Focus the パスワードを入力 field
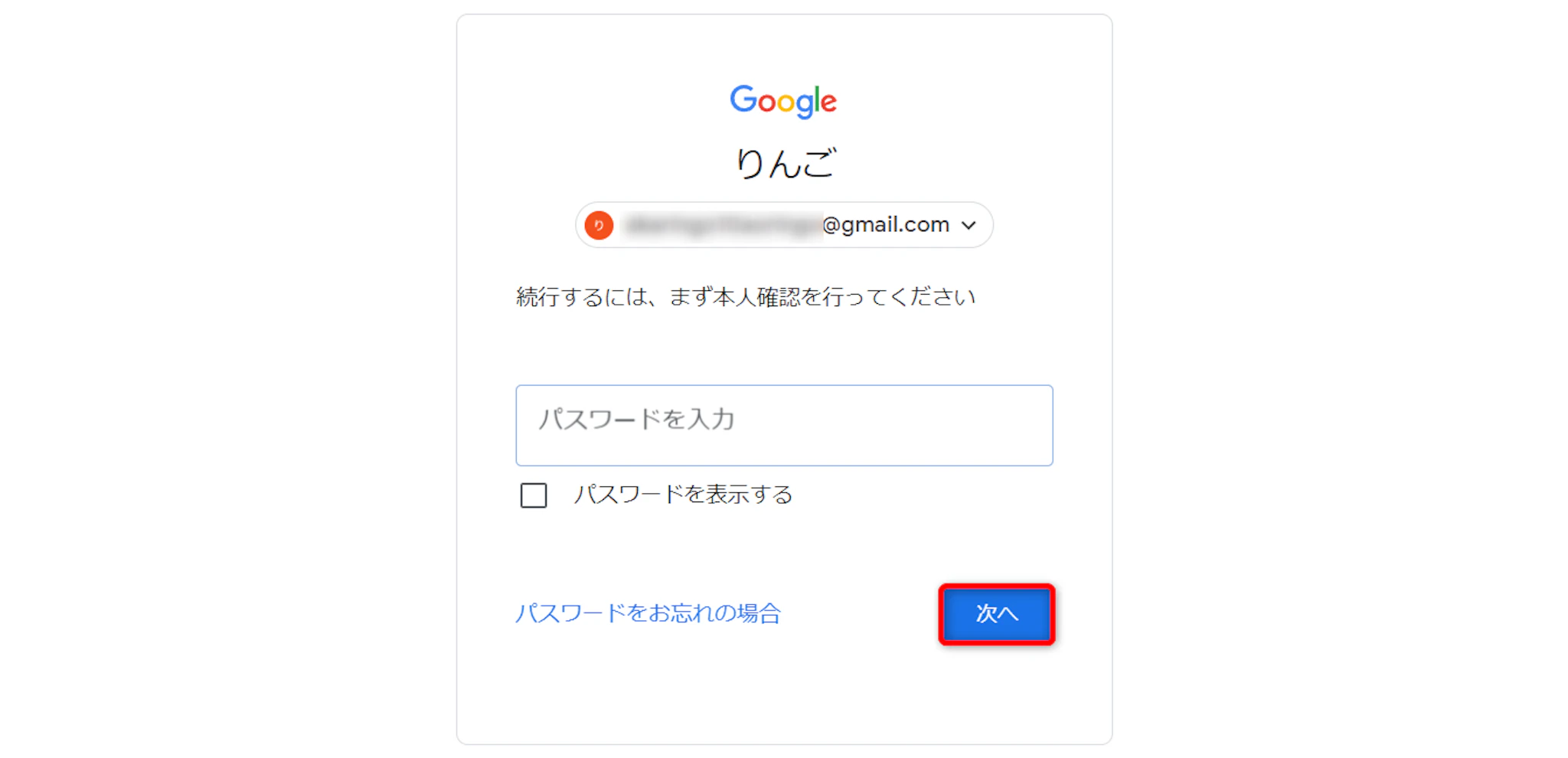The height and width of the screenshot is (758, 1568). pos(784,425)
